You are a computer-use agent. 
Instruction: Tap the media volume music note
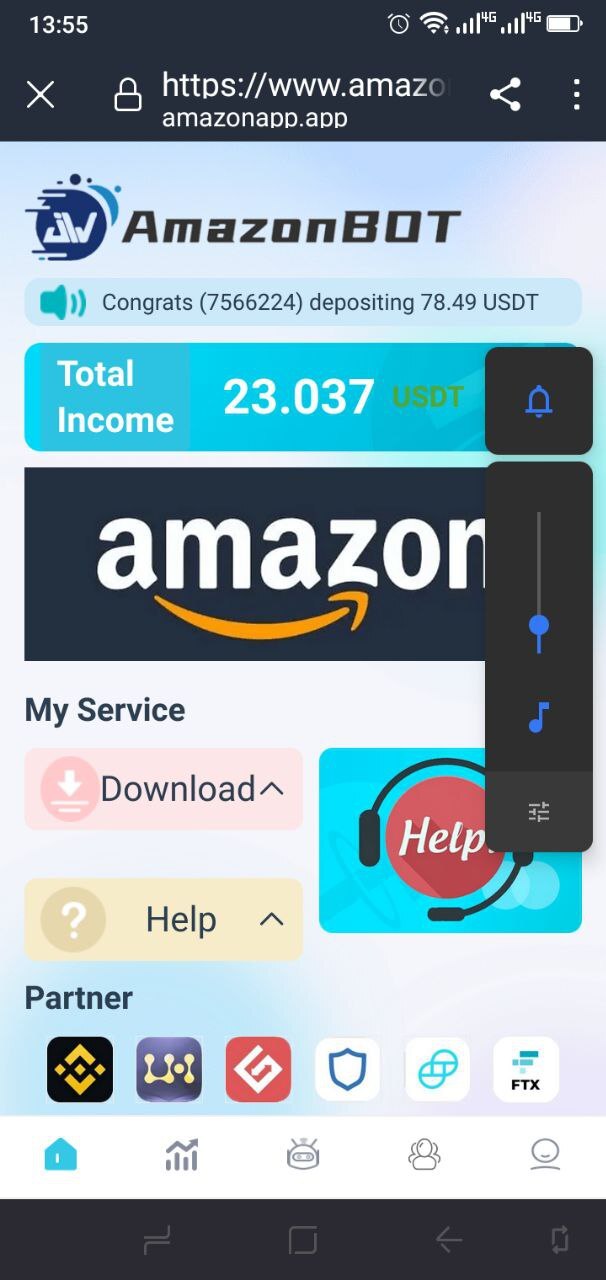539,717
